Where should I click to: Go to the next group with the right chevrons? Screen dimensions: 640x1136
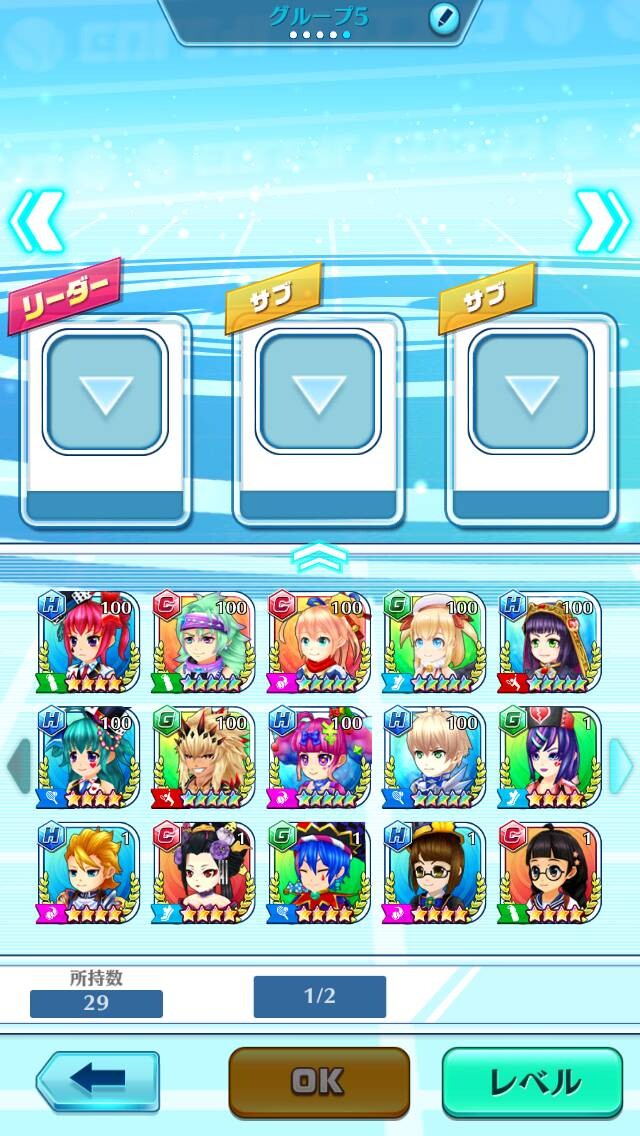pos(603,221)
